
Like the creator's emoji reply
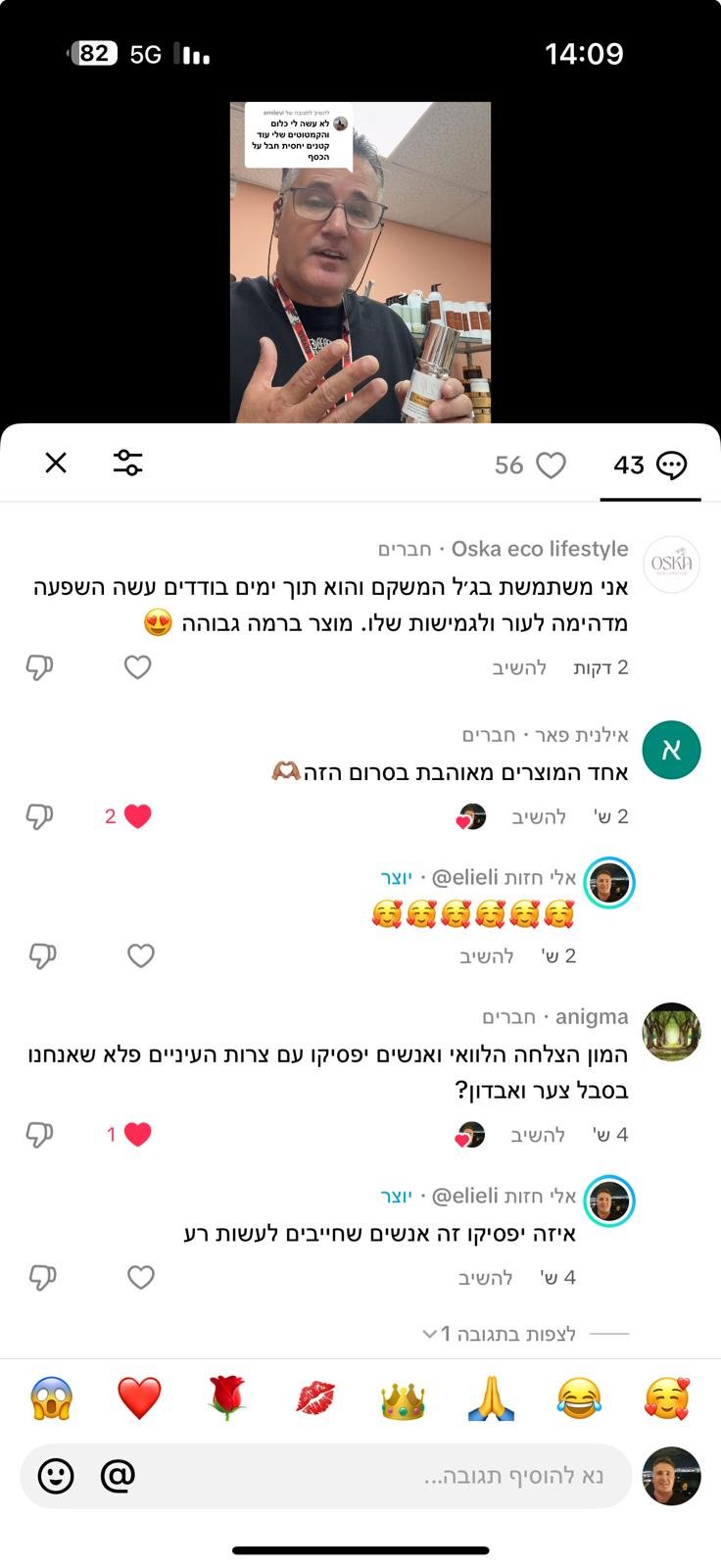click(141, 955)
